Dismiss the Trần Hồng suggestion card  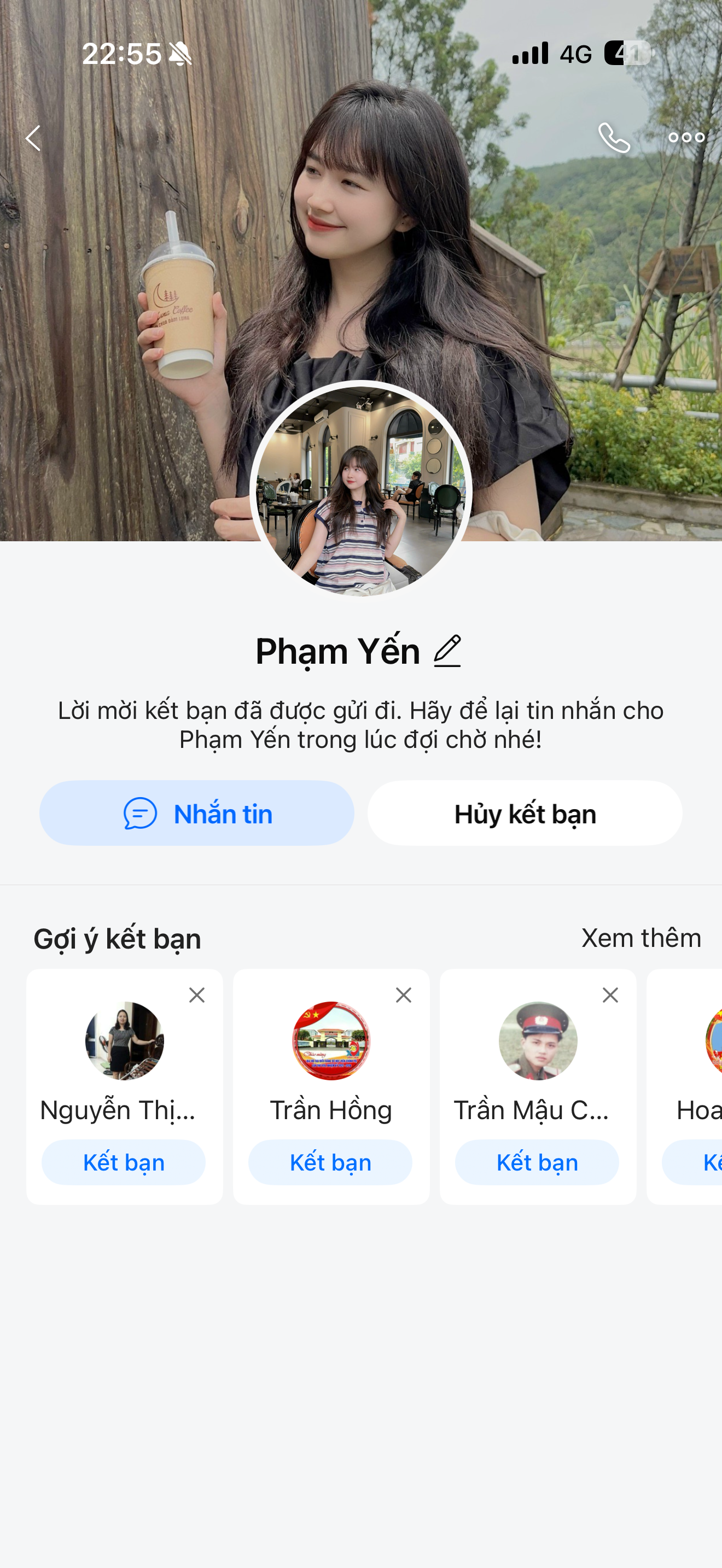(x=404, y=995)
